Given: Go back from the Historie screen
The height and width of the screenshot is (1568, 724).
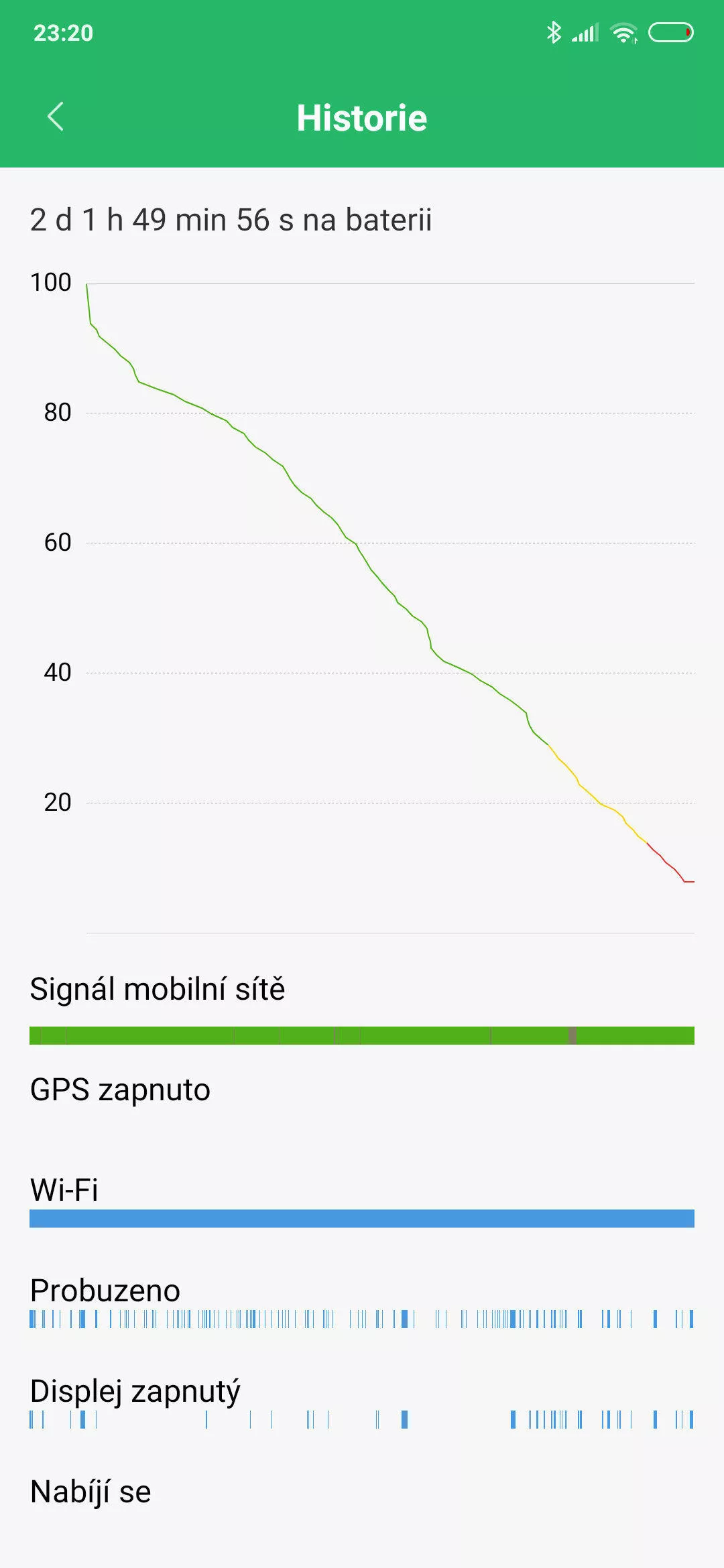Looking at the screenshot, I should (56, 117).
